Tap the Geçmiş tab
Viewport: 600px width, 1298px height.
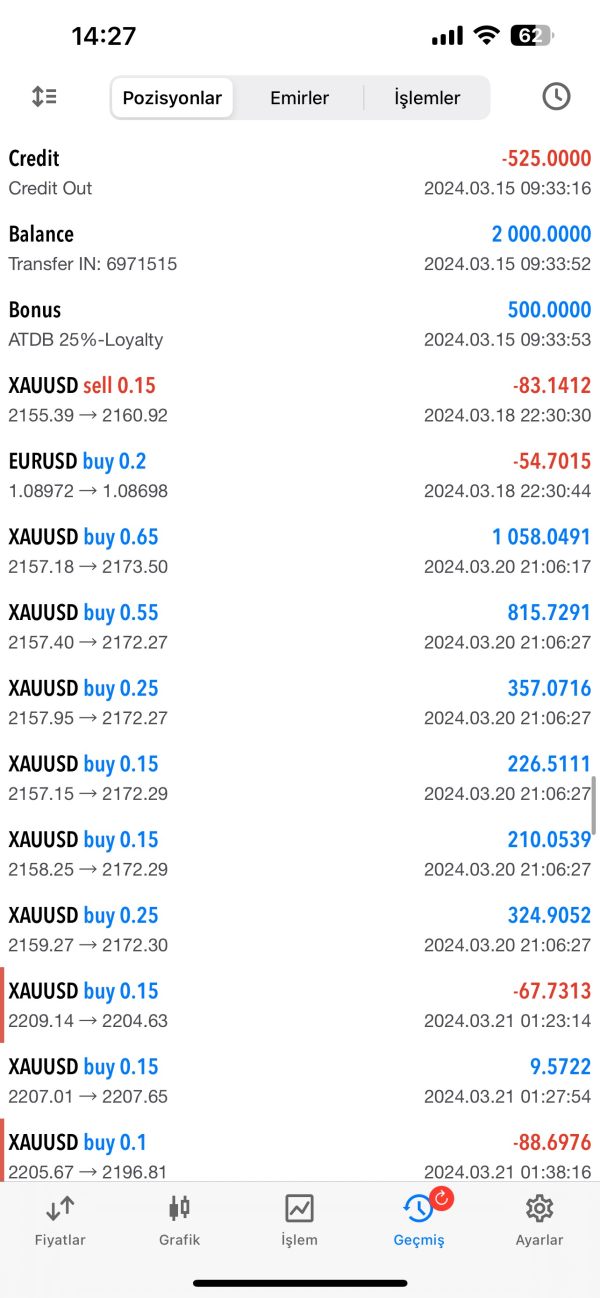tap(419, 1221)
